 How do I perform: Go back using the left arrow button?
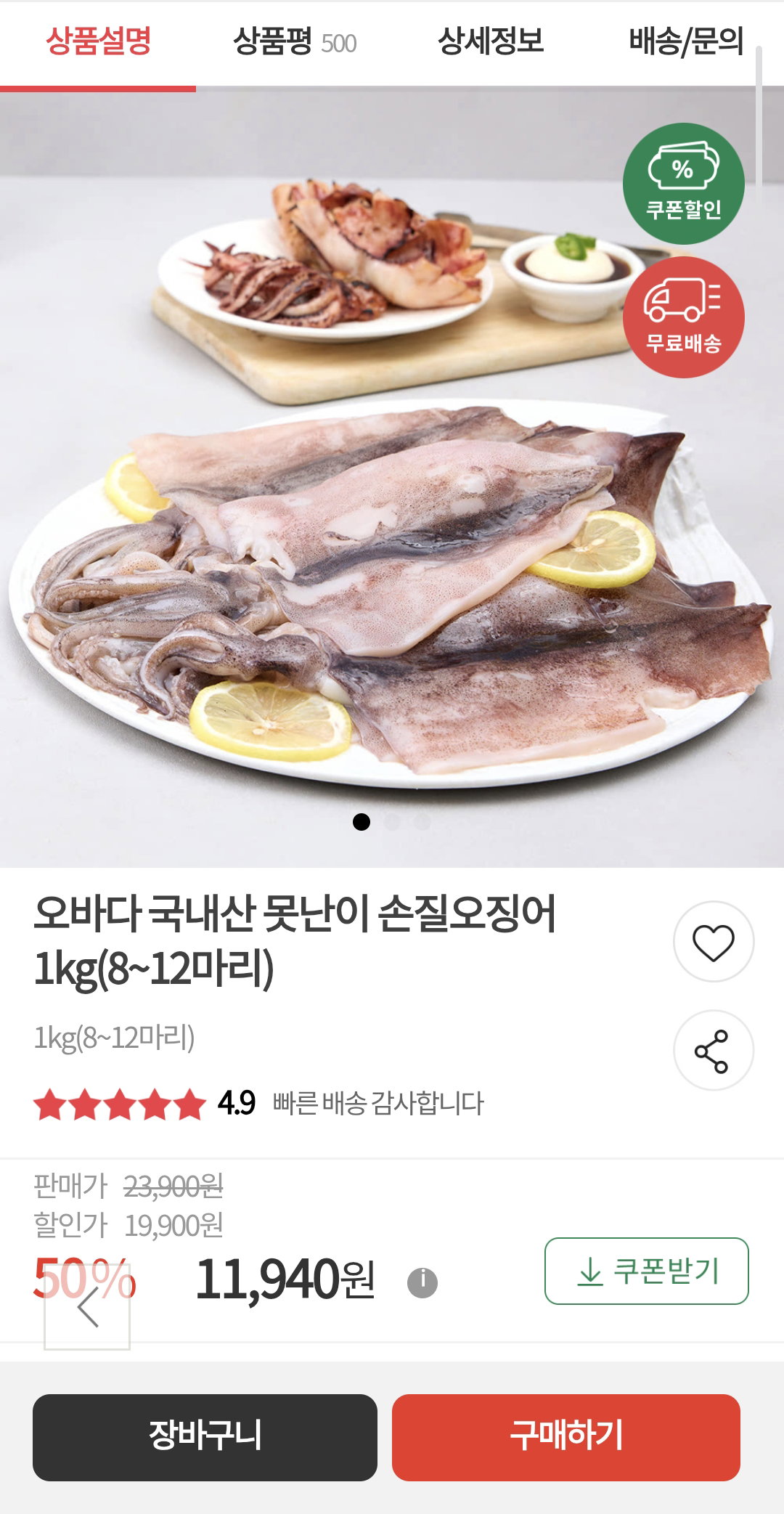click(87, 1309)
